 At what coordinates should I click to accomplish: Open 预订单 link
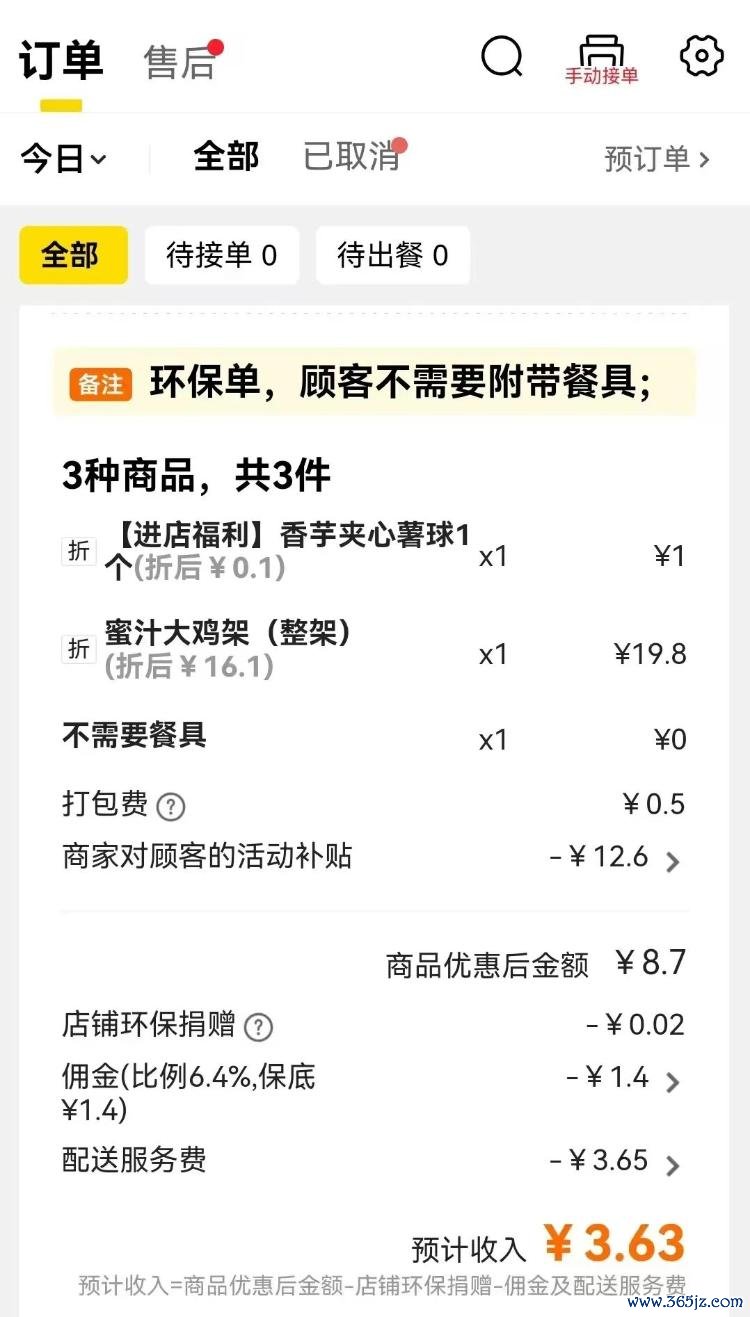(x=657, y=158)
